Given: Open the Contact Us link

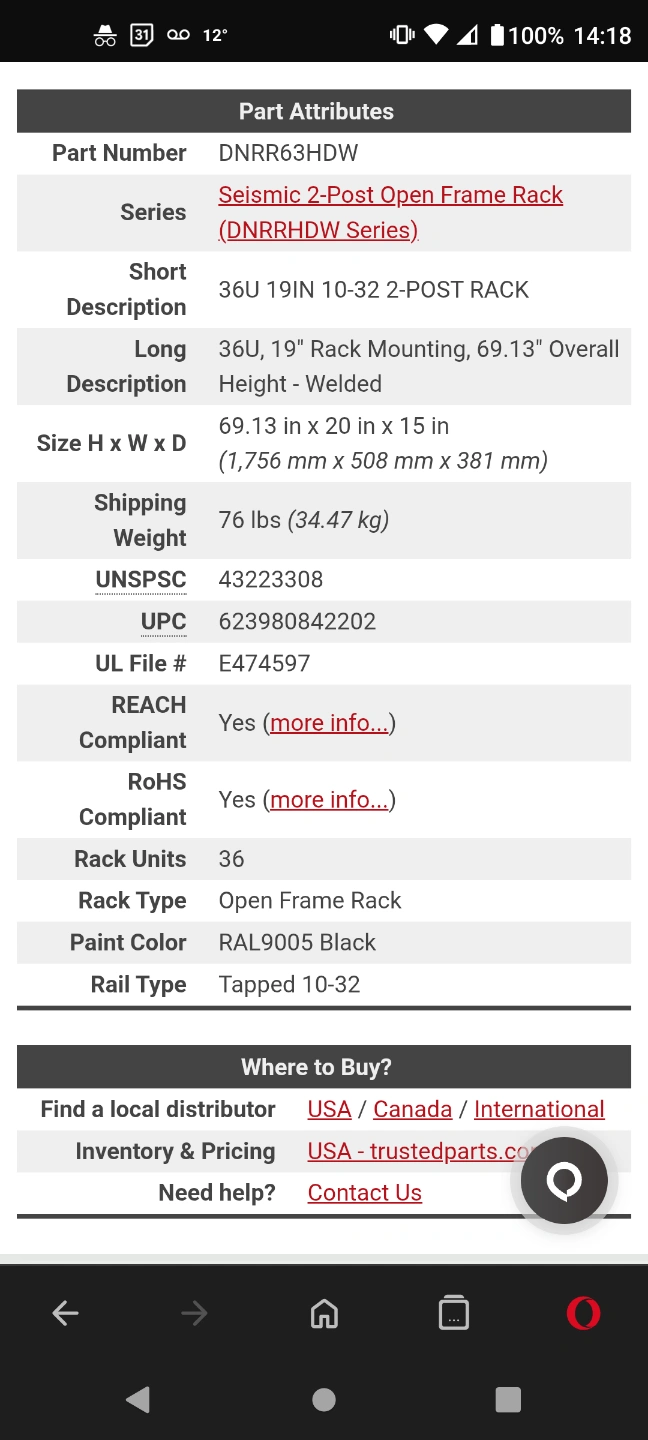Looking at the screenshot, I should pos(364,1192).
